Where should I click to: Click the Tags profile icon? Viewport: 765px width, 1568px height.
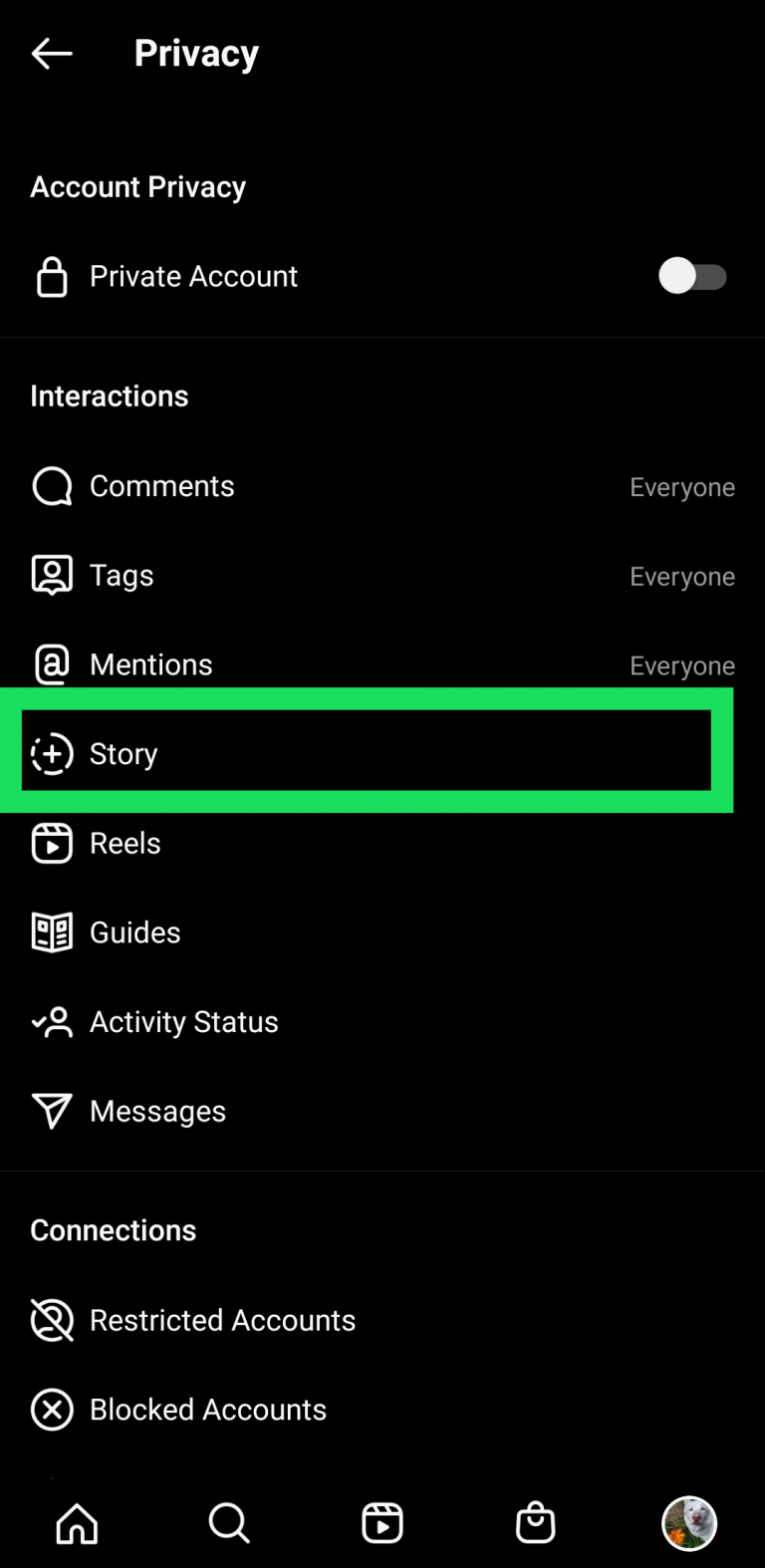tap(52, 575)
